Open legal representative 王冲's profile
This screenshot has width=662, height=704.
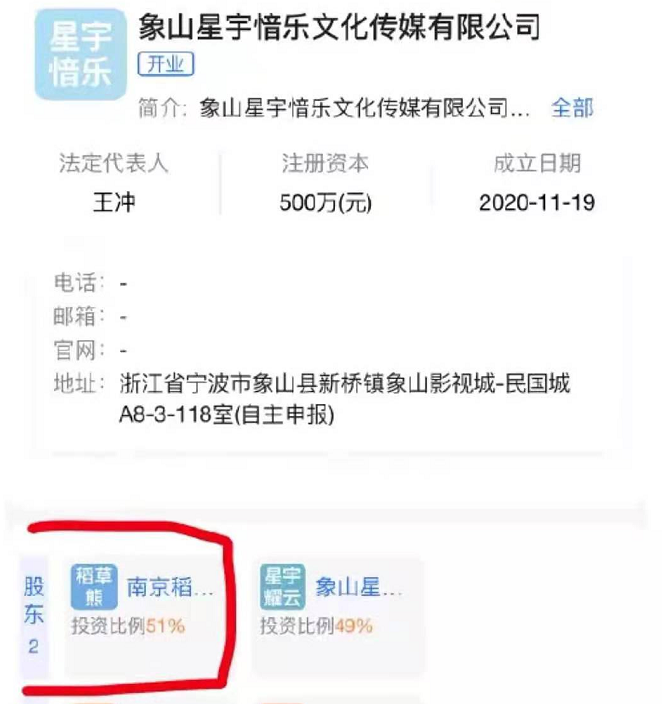point(113,203)
